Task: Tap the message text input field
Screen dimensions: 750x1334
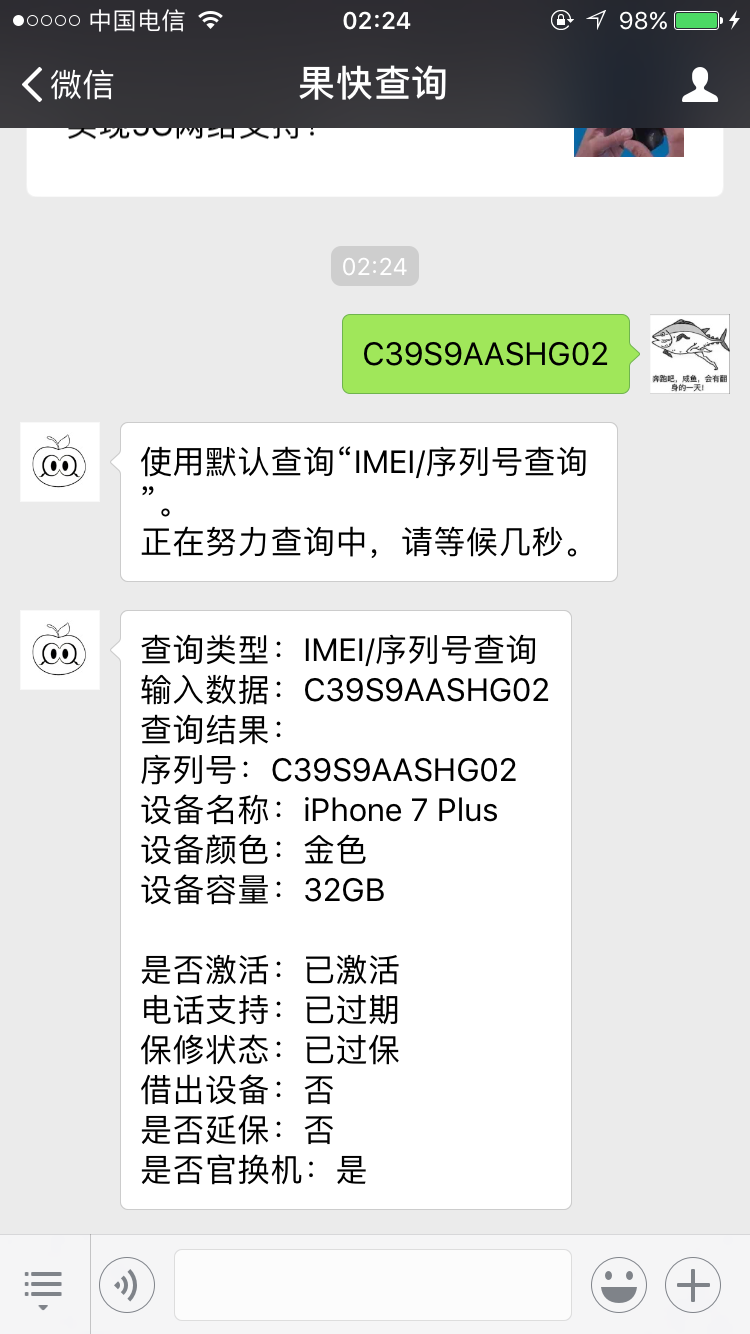Action: [372, 1284]
